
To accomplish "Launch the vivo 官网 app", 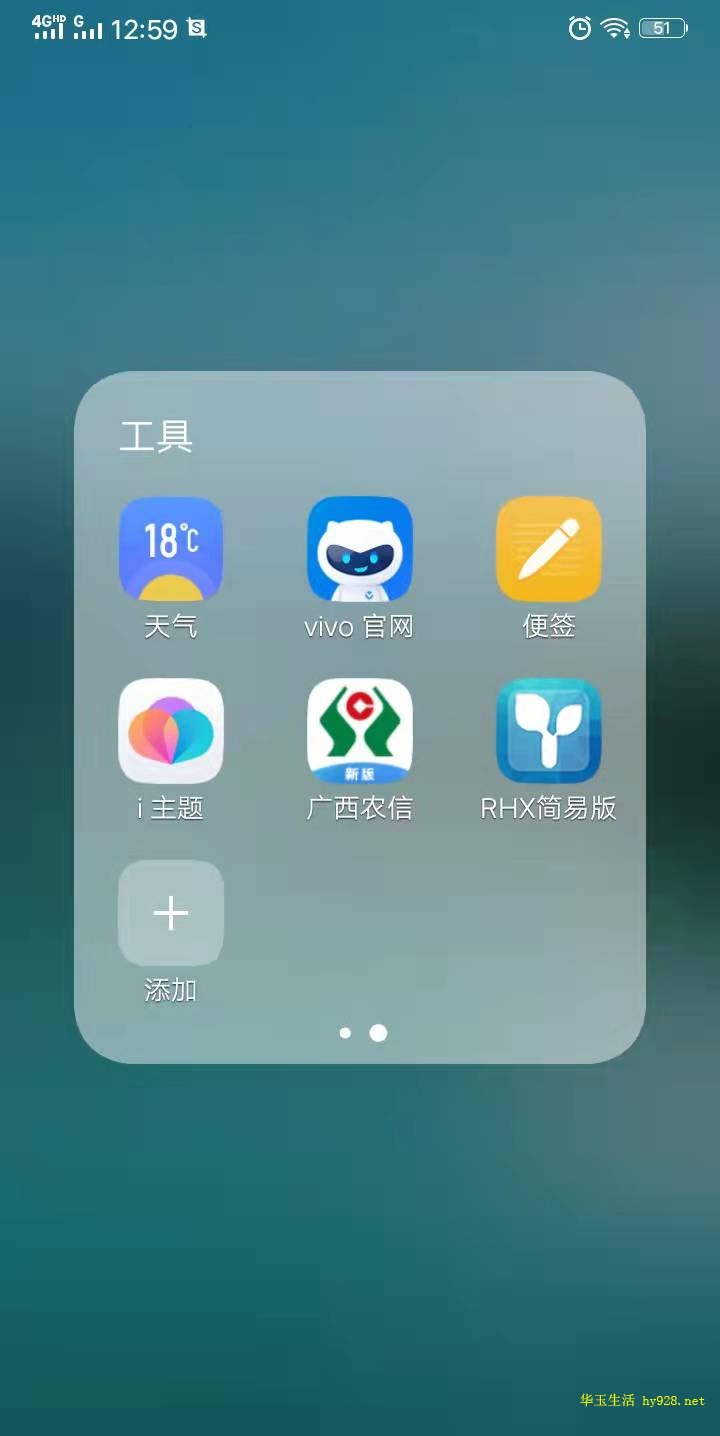I will pos(359,549).
